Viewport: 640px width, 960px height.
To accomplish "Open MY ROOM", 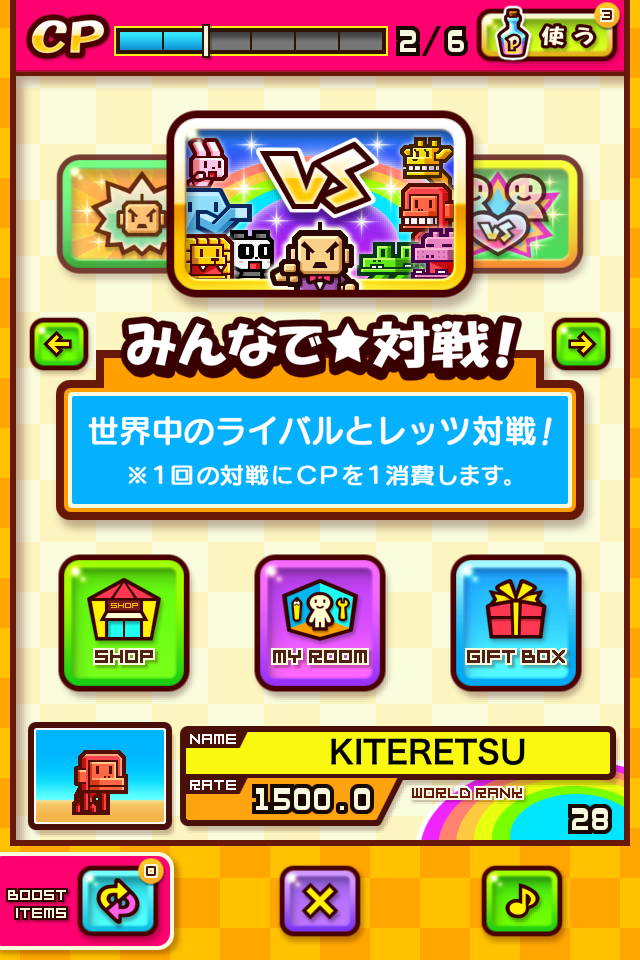I will point(320,622).
